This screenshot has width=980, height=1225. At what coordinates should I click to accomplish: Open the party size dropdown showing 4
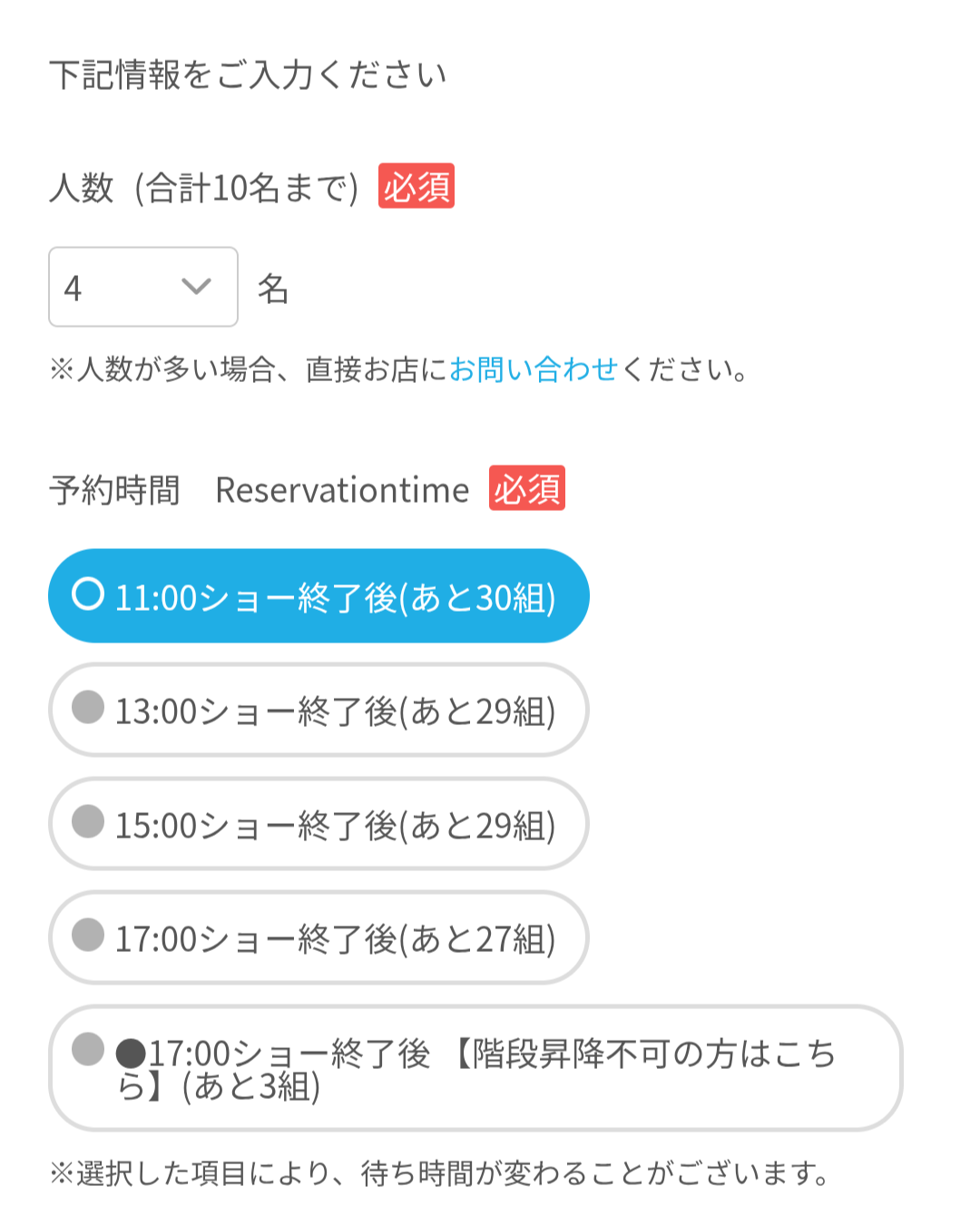pos(143,287)
